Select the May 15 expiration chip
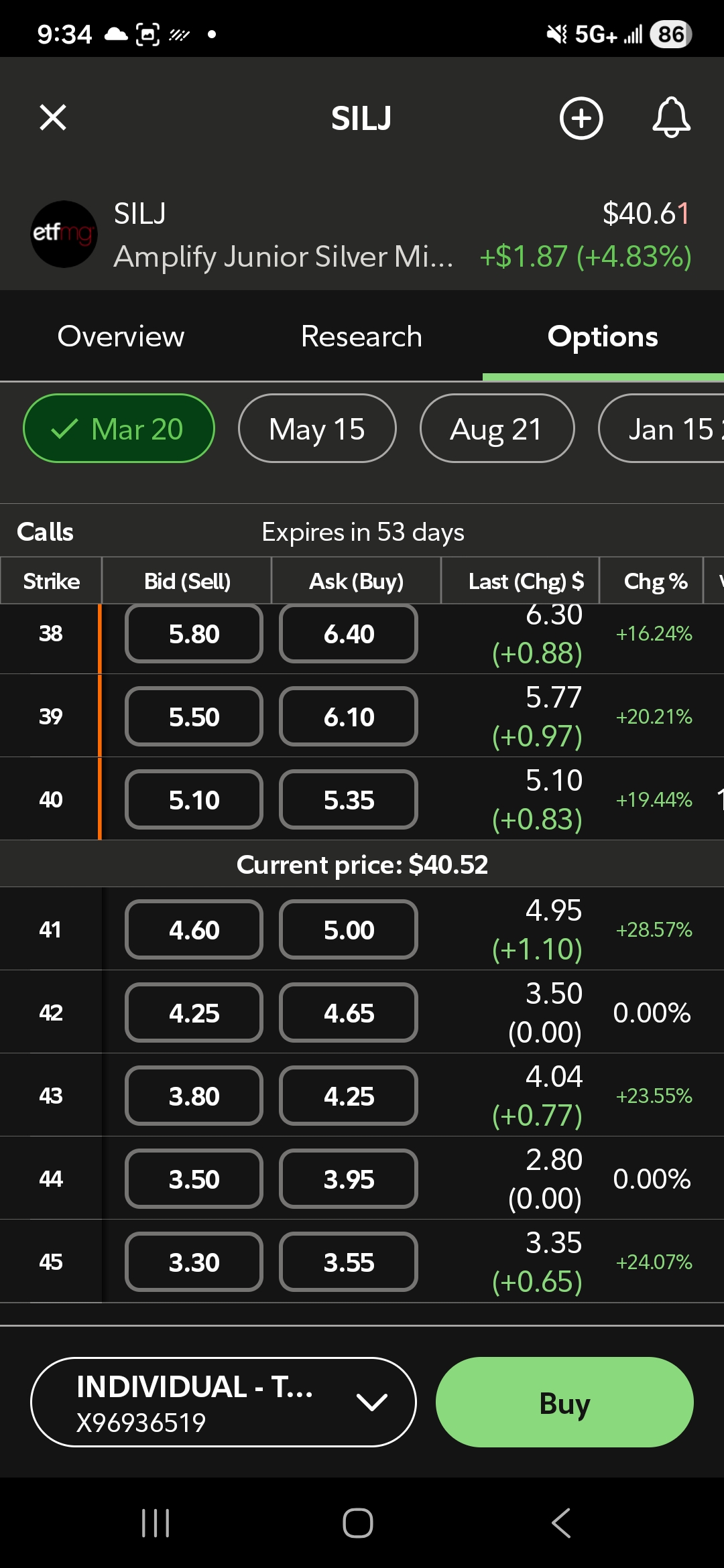Screen dimensions: 724x1568 click(317, 429)
